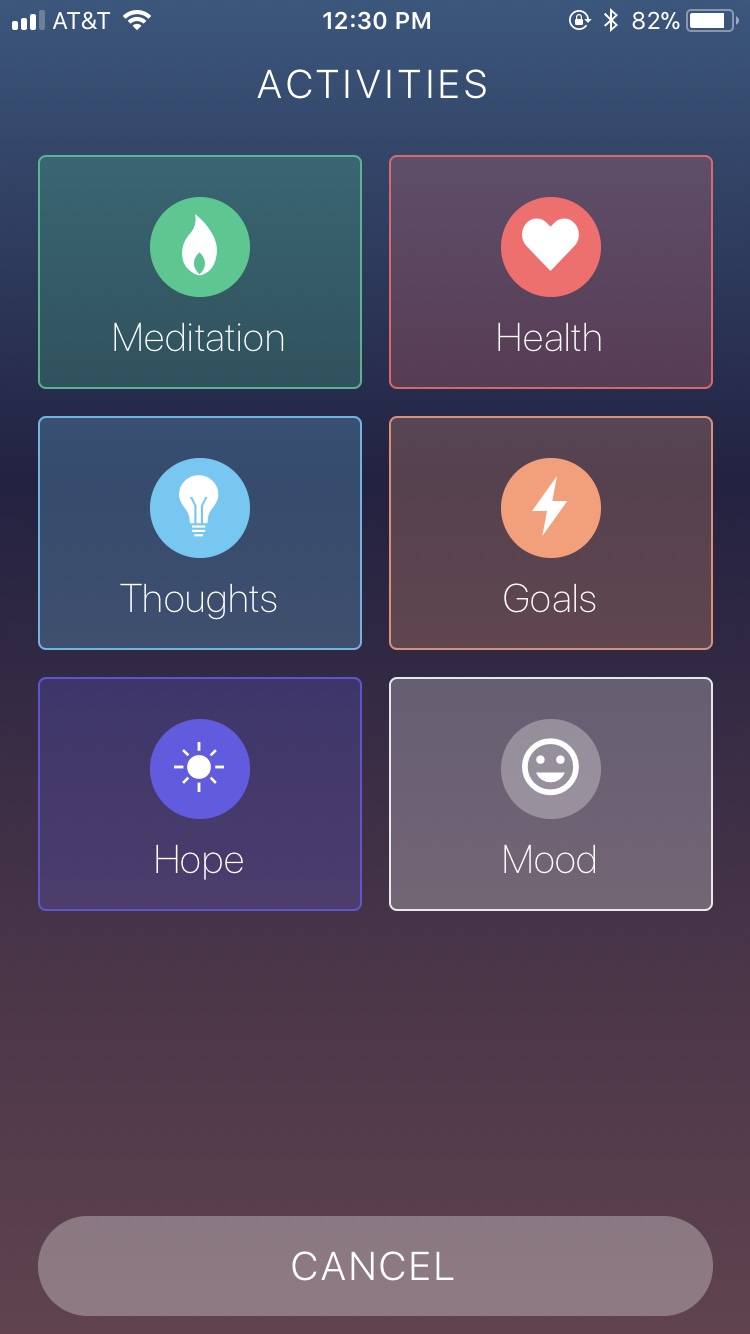Pick the Hope activity card
750x1334 pixels.
[x=199, y=794]
